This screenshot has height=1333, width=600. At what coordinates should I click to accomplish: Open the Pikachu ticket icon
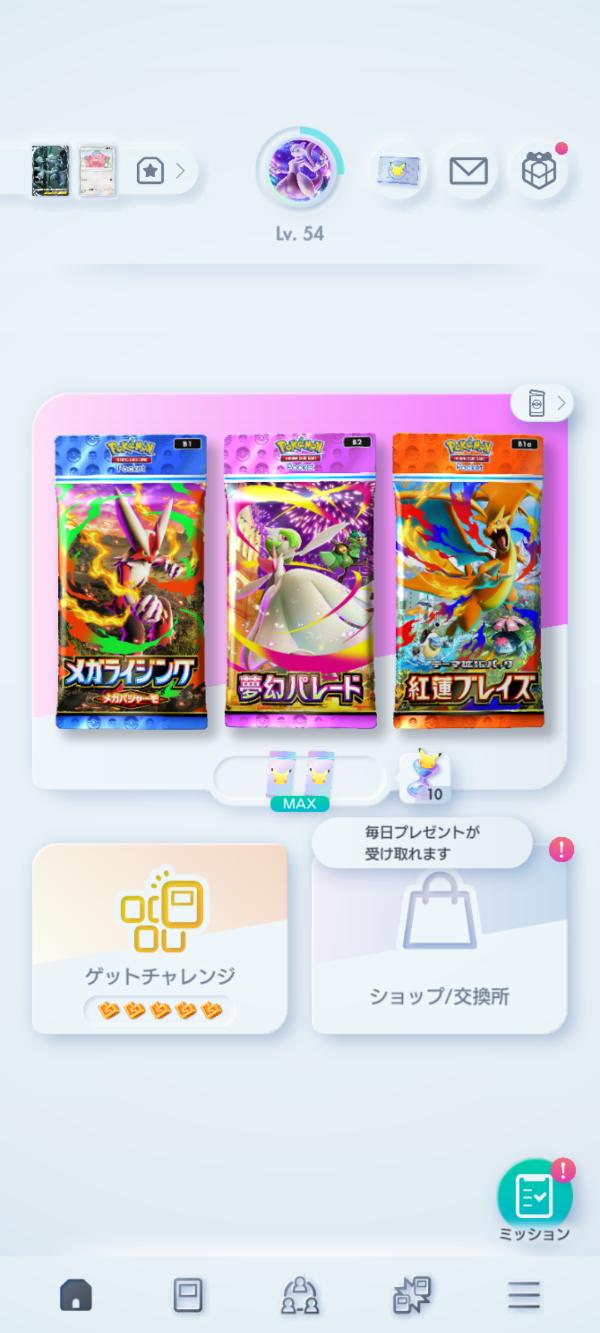click(399, 172)
